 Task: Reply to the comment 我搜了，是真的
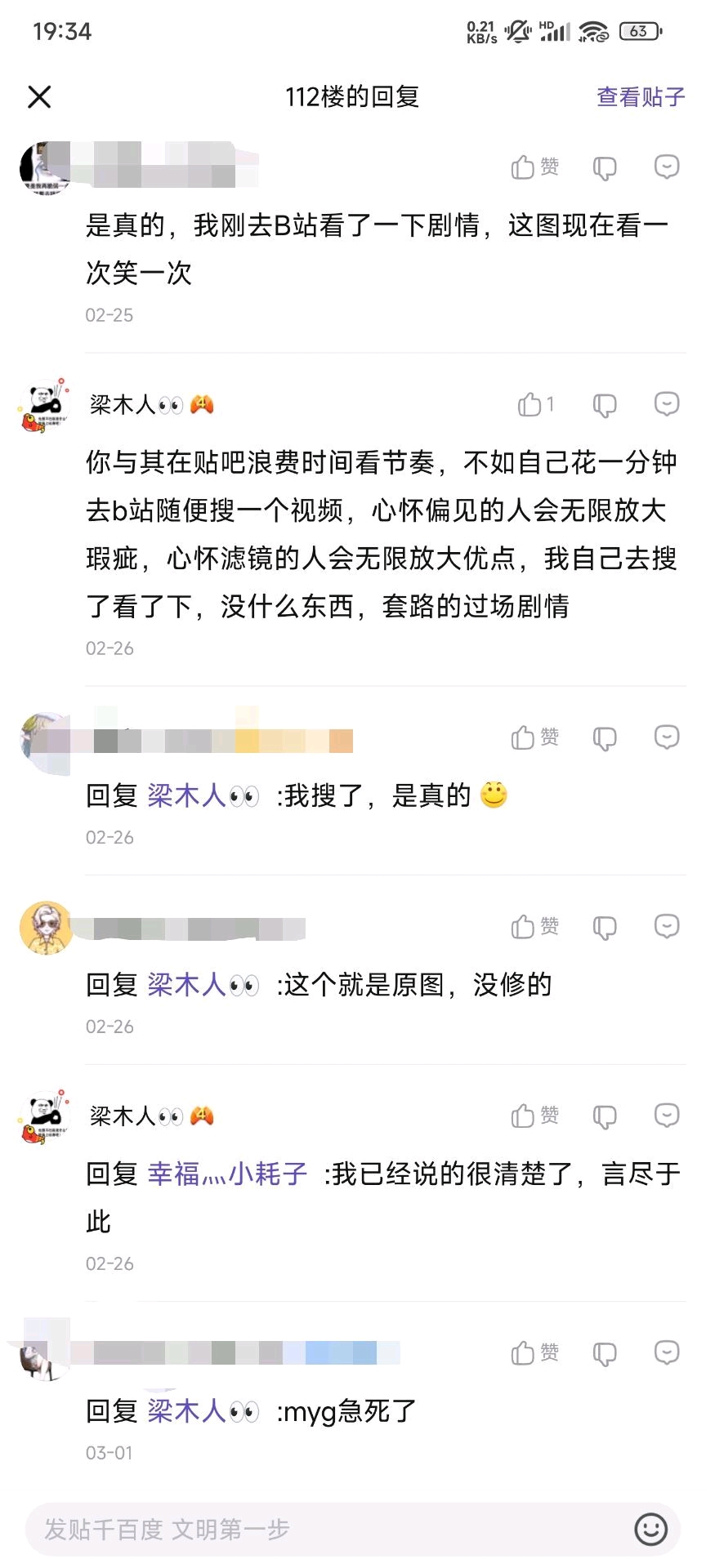[667, 737]
